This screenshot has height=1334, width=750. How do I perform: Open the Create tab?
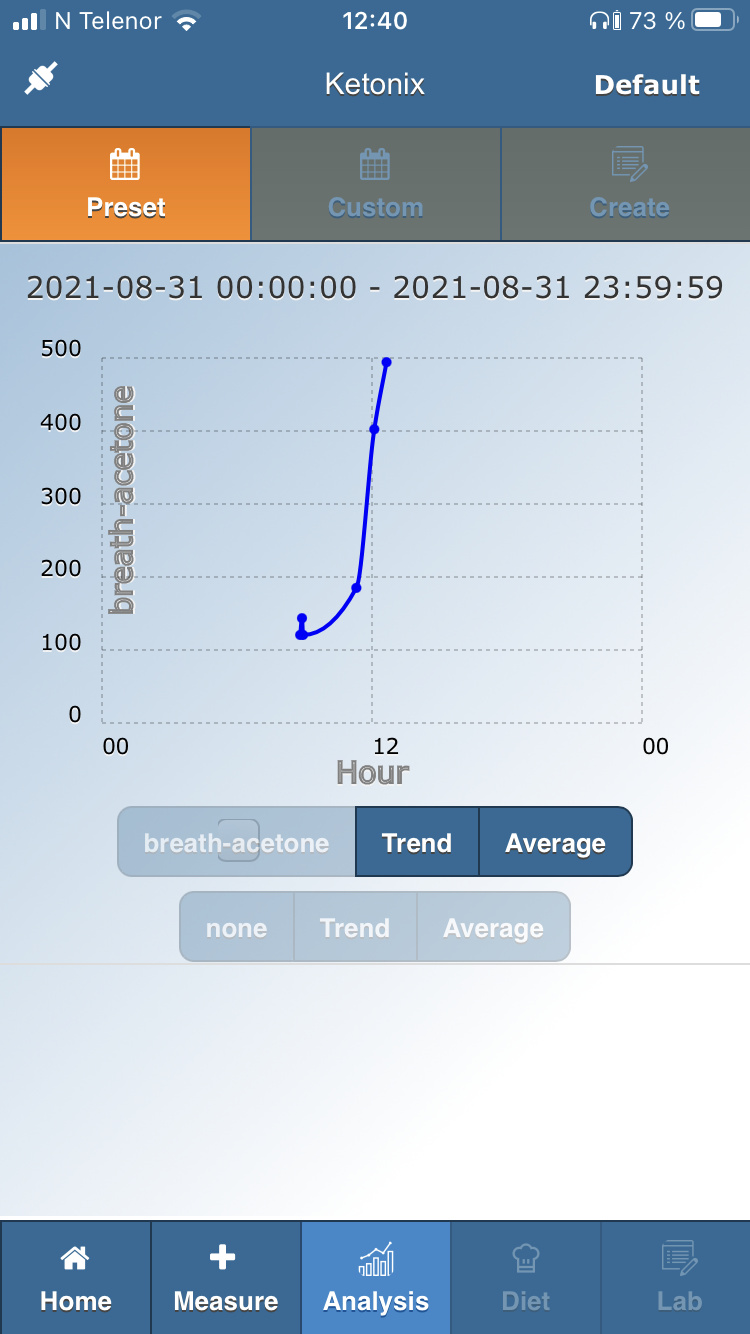628,185
